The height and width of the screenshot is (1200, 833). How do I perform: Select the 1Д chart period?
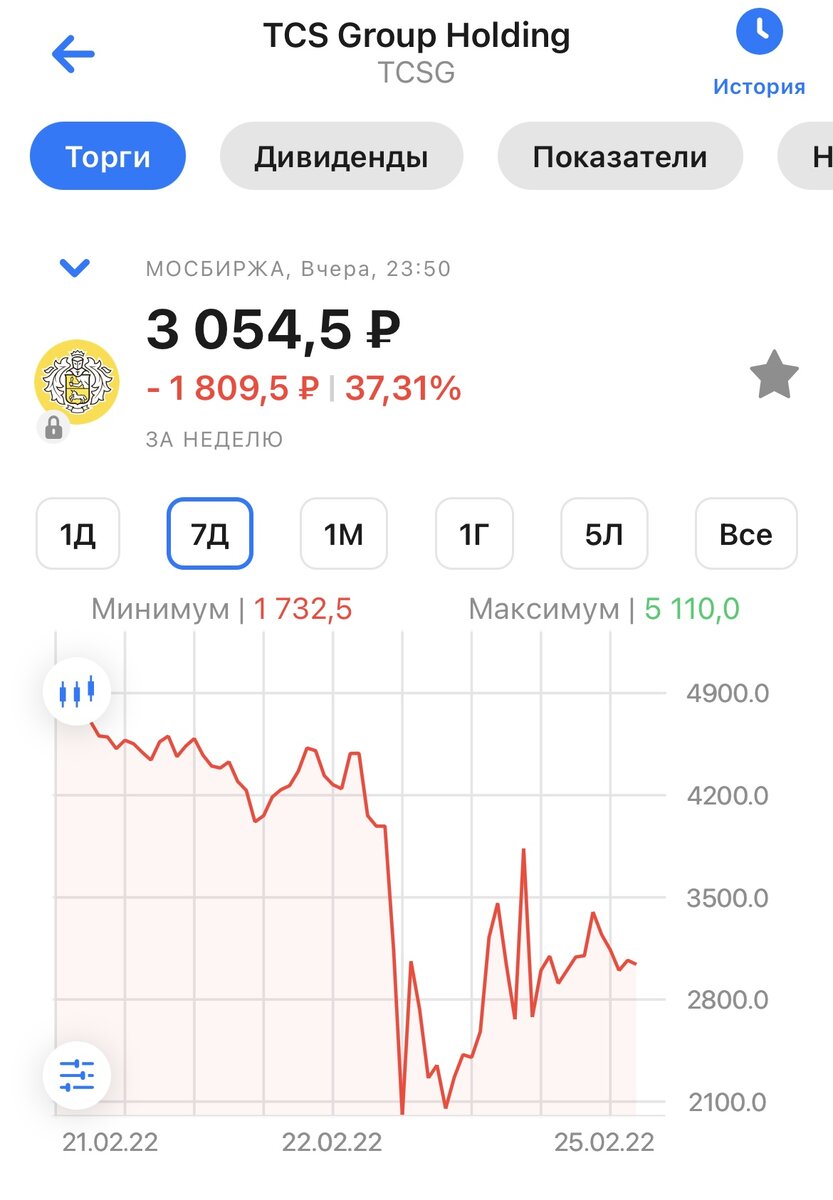77,534
